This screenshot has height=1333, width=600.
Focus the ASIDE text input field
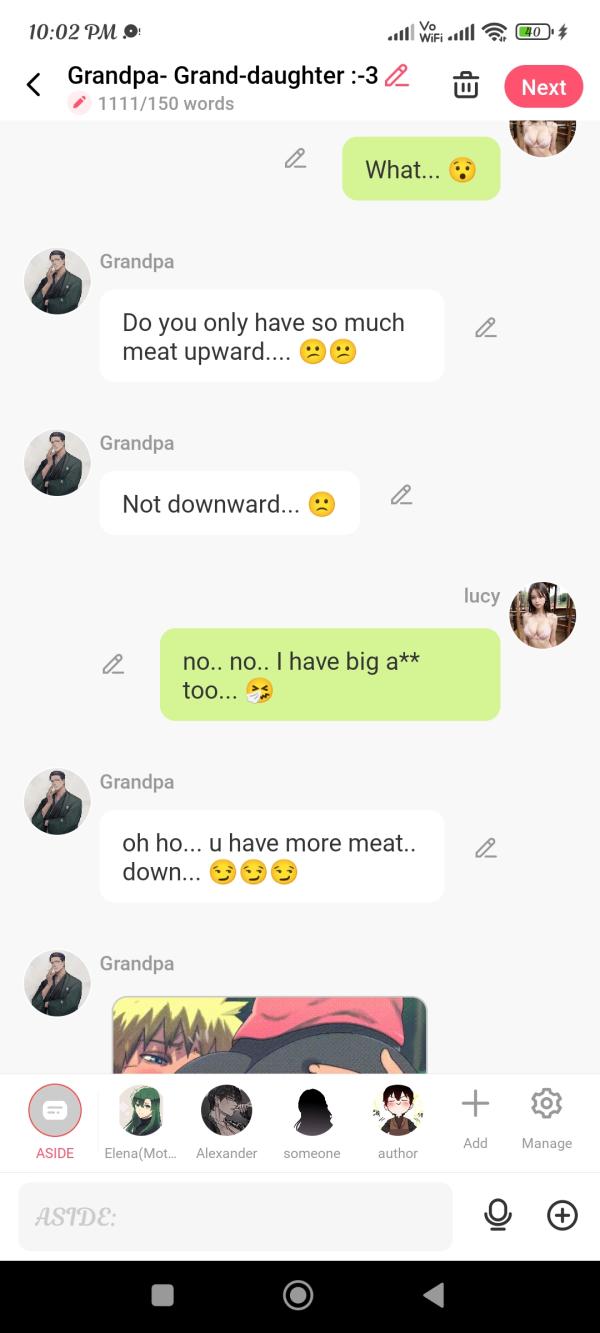(235, 1216)
